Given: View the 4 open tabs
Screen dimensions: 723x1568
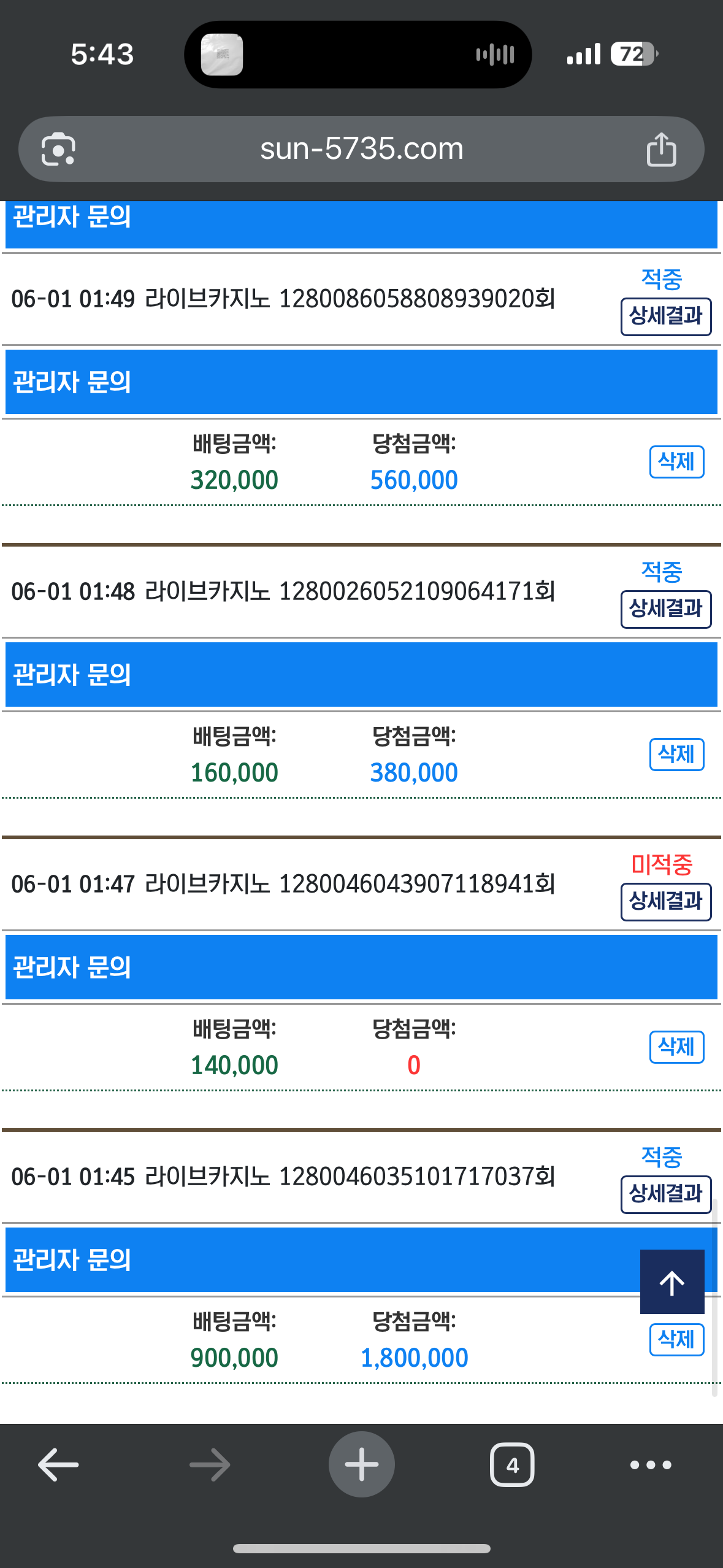Looking at the screenshot, I should coord(512,1465).
